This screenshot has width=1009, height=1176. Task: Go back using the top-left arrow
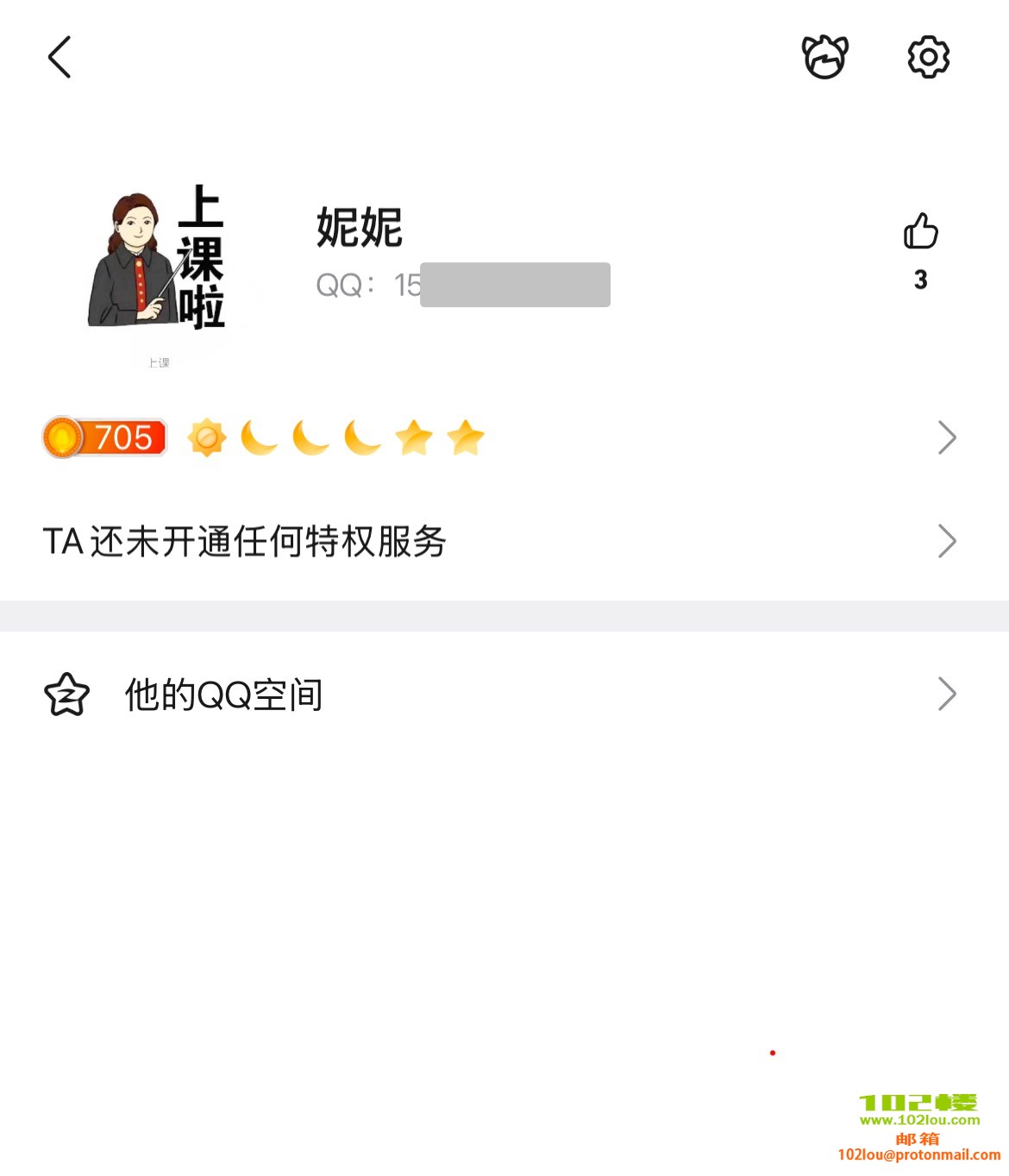click(x=60, y=58)
